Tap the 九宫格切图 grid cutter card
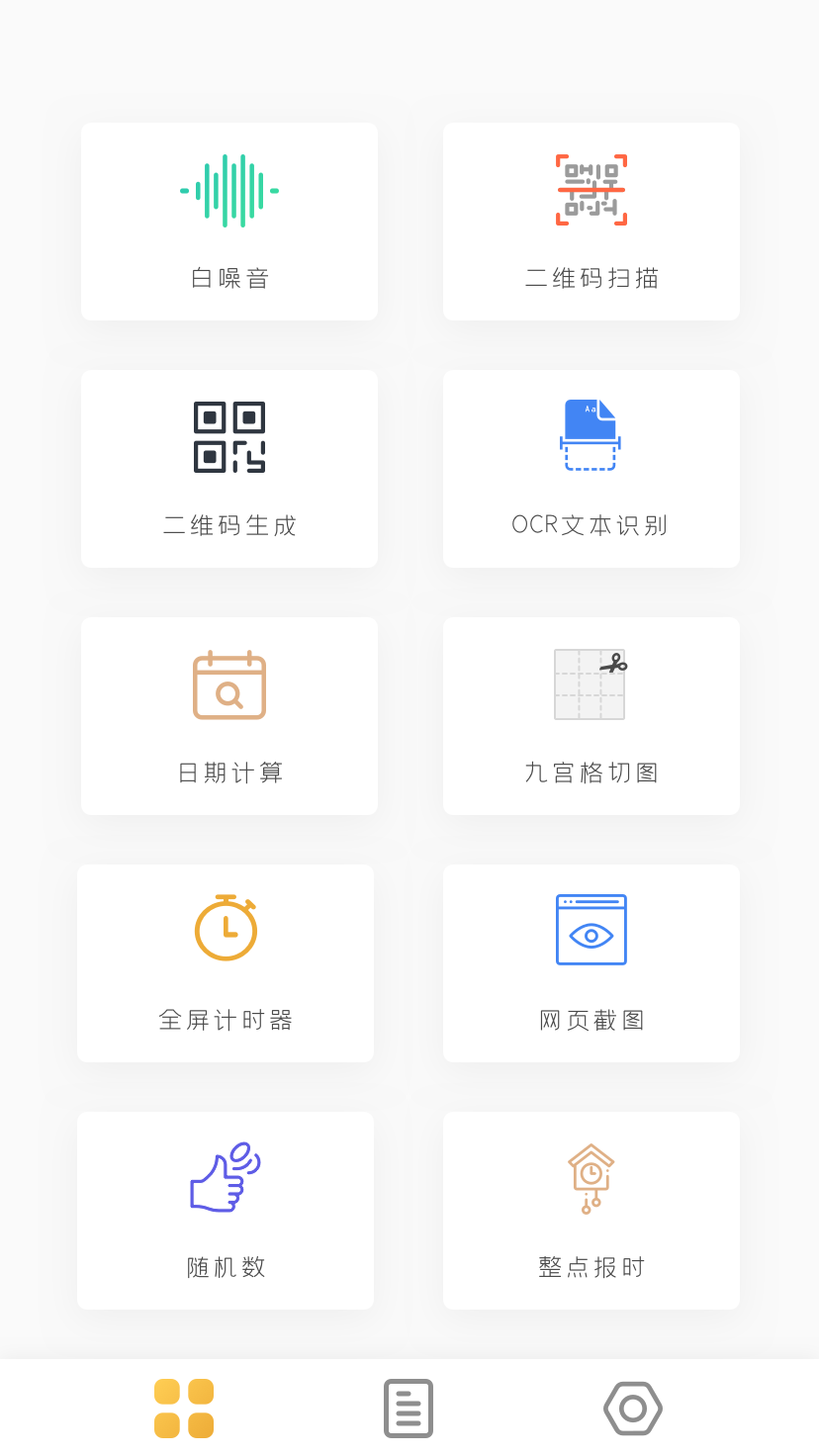Viewport: 819px width, 1456px height. tap(591, 716)
